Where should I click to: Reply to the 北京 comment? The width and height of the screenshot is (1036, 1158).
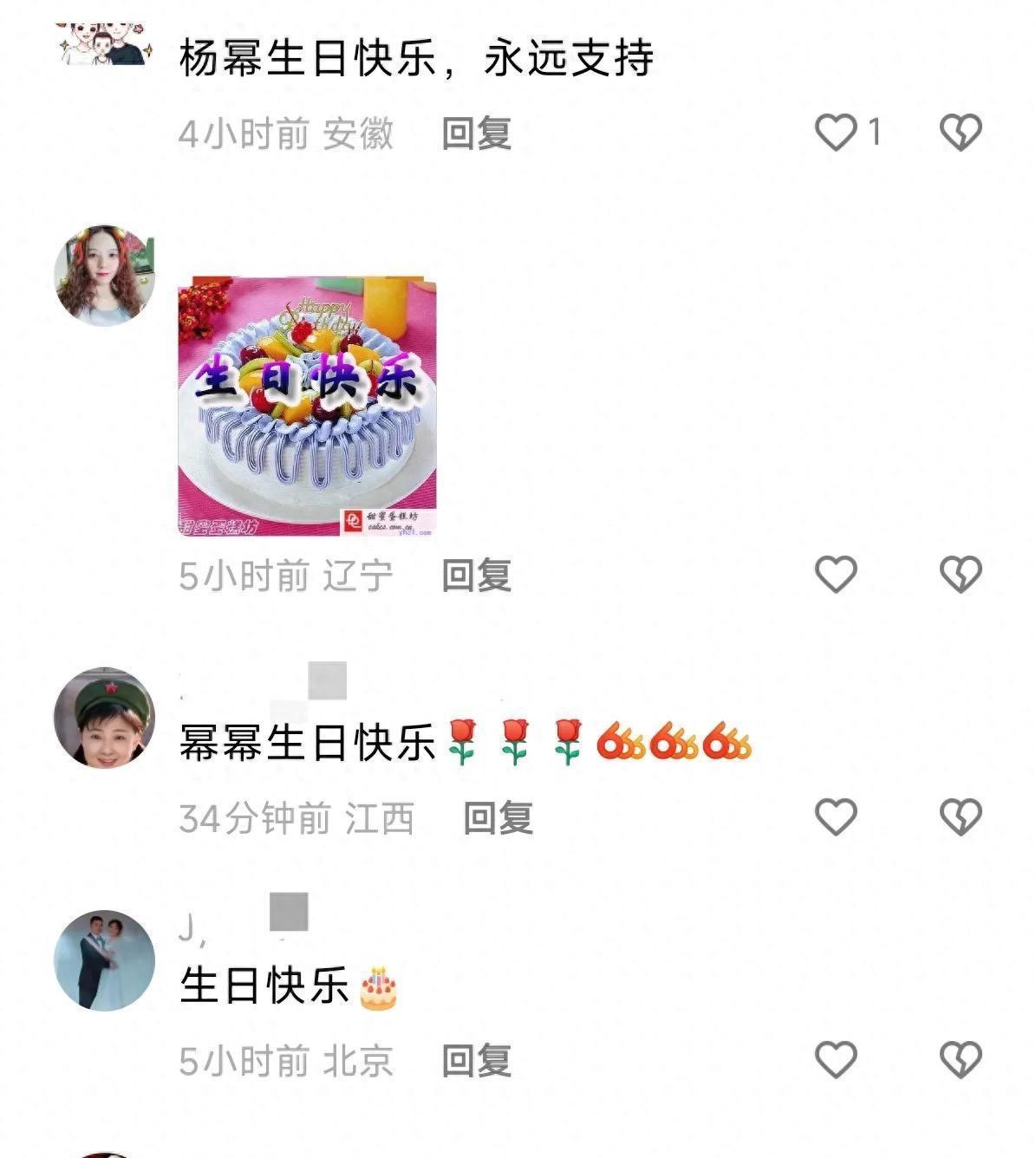[x=476, y=1061]
